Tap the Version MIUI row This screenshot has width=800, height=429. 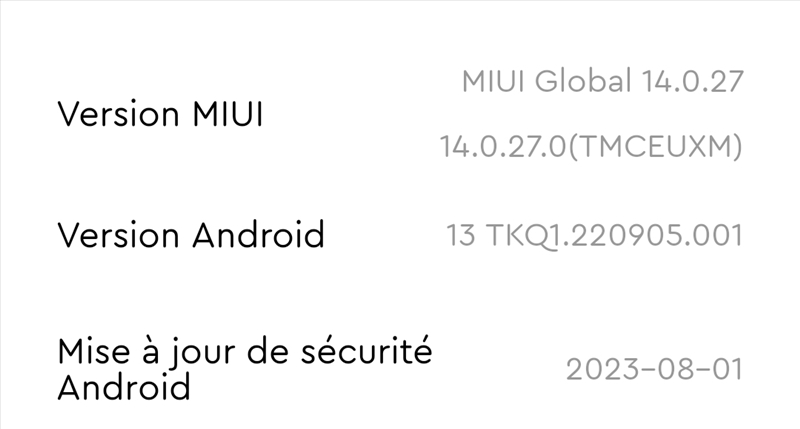point(400,114)
